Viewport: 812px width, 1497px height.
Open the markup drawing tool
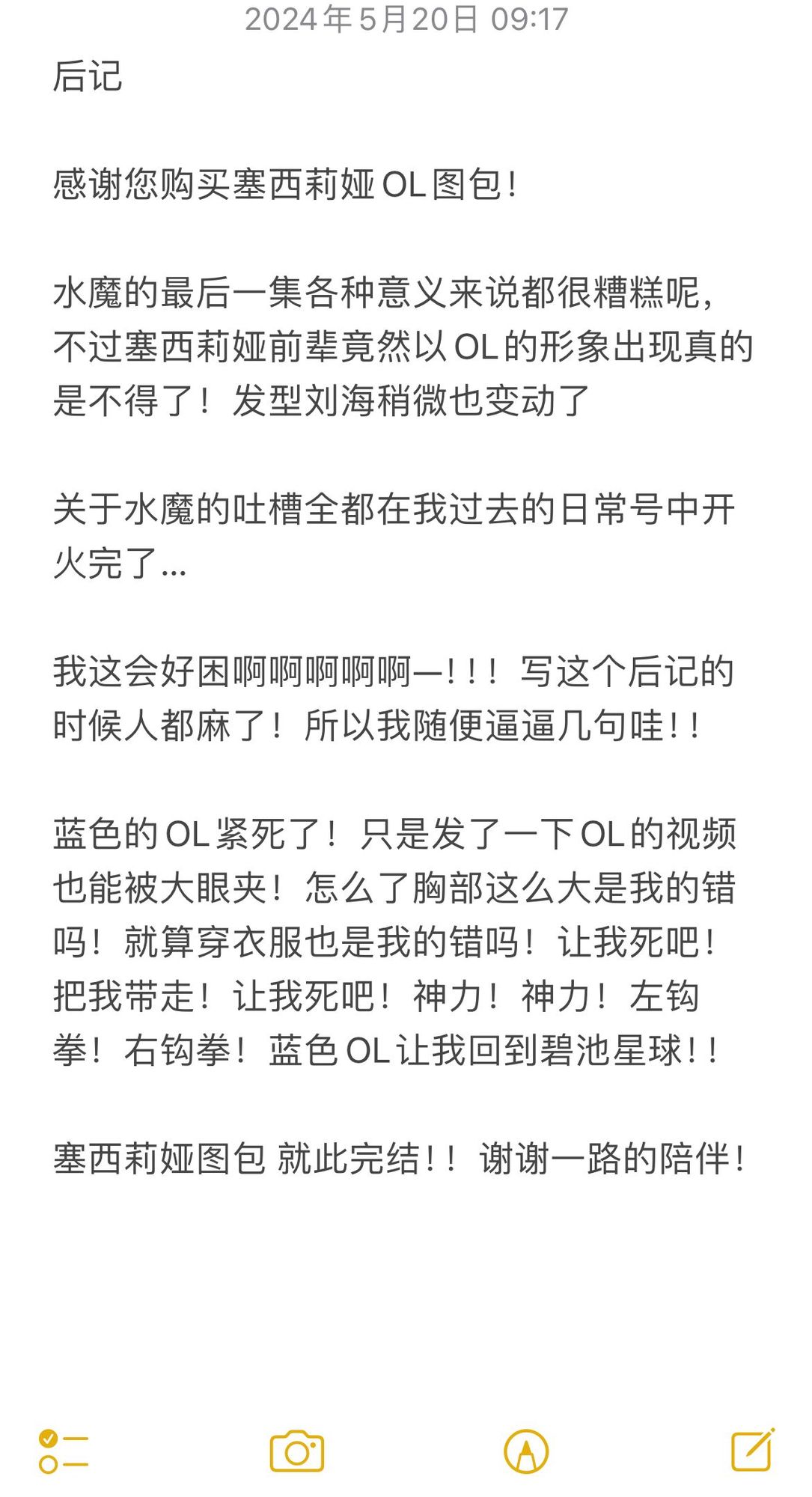tap(526, 1451)
